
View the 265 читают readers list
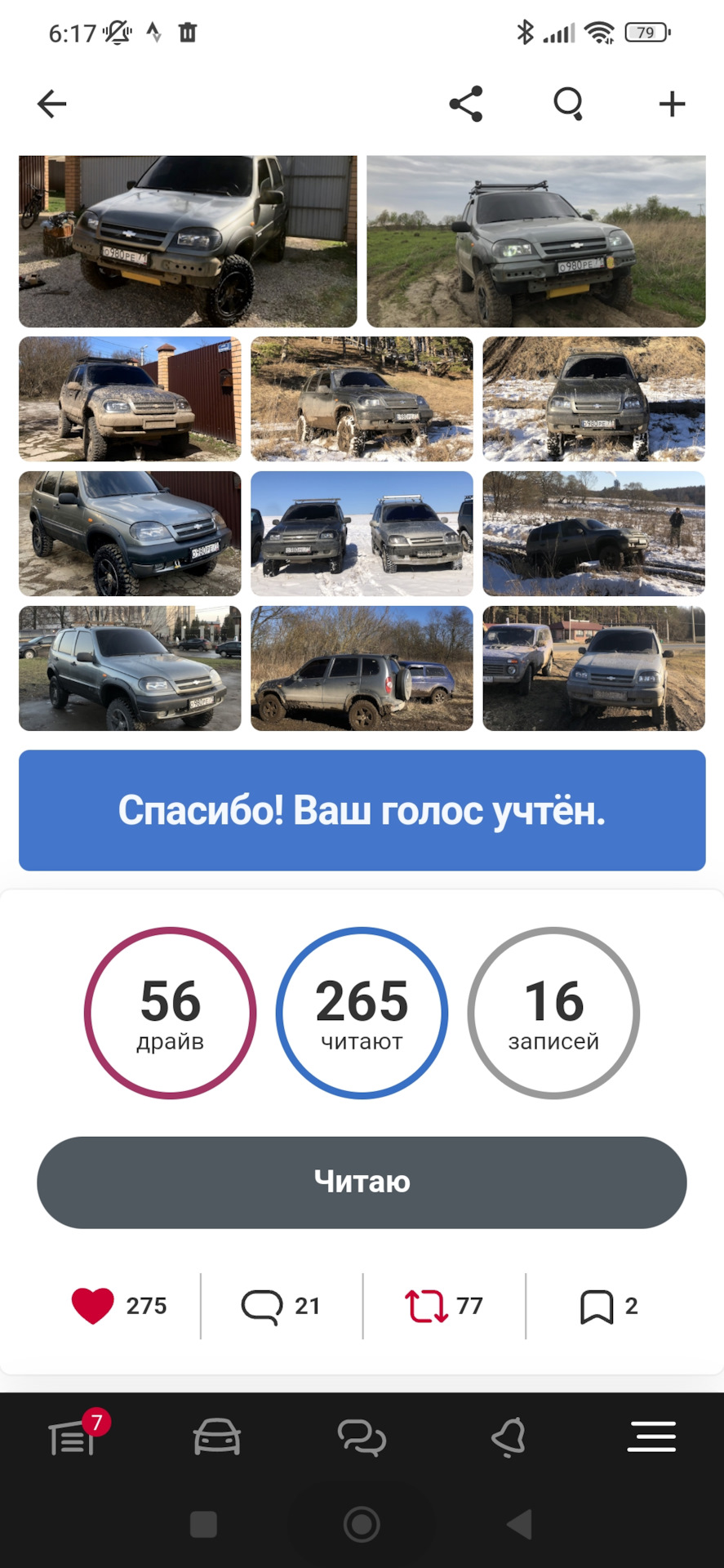click(362, 1013)
